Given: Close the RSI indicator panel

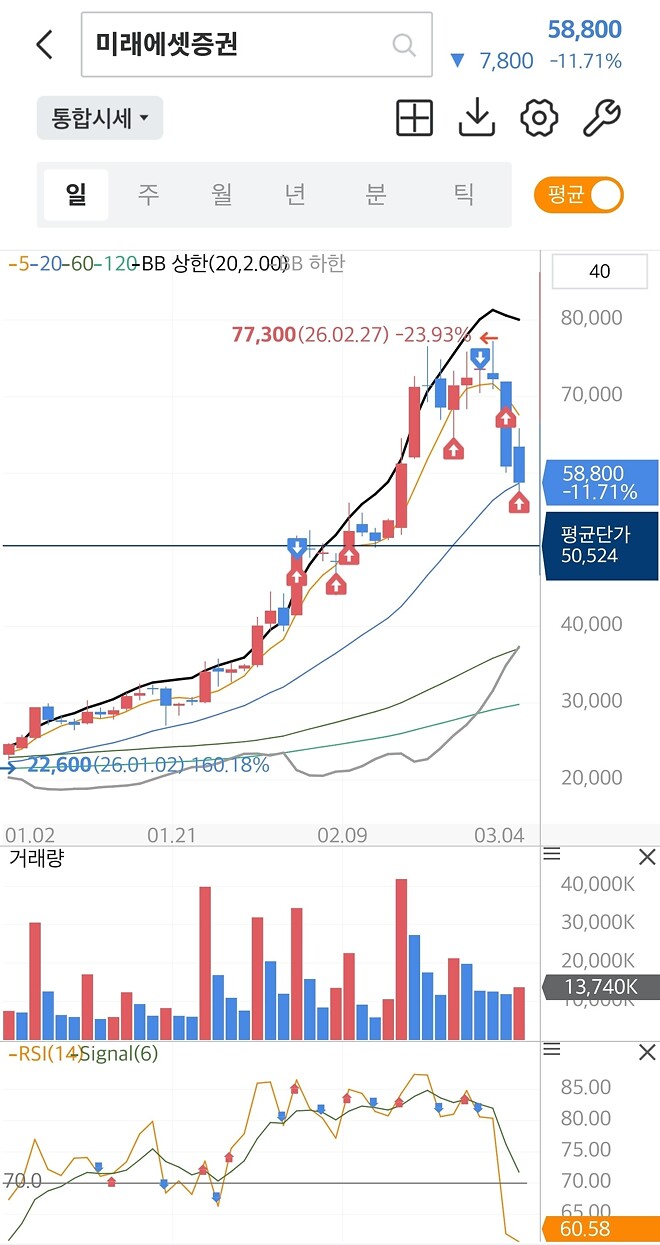Looking at the screenshot, I should coord(647,1052).
